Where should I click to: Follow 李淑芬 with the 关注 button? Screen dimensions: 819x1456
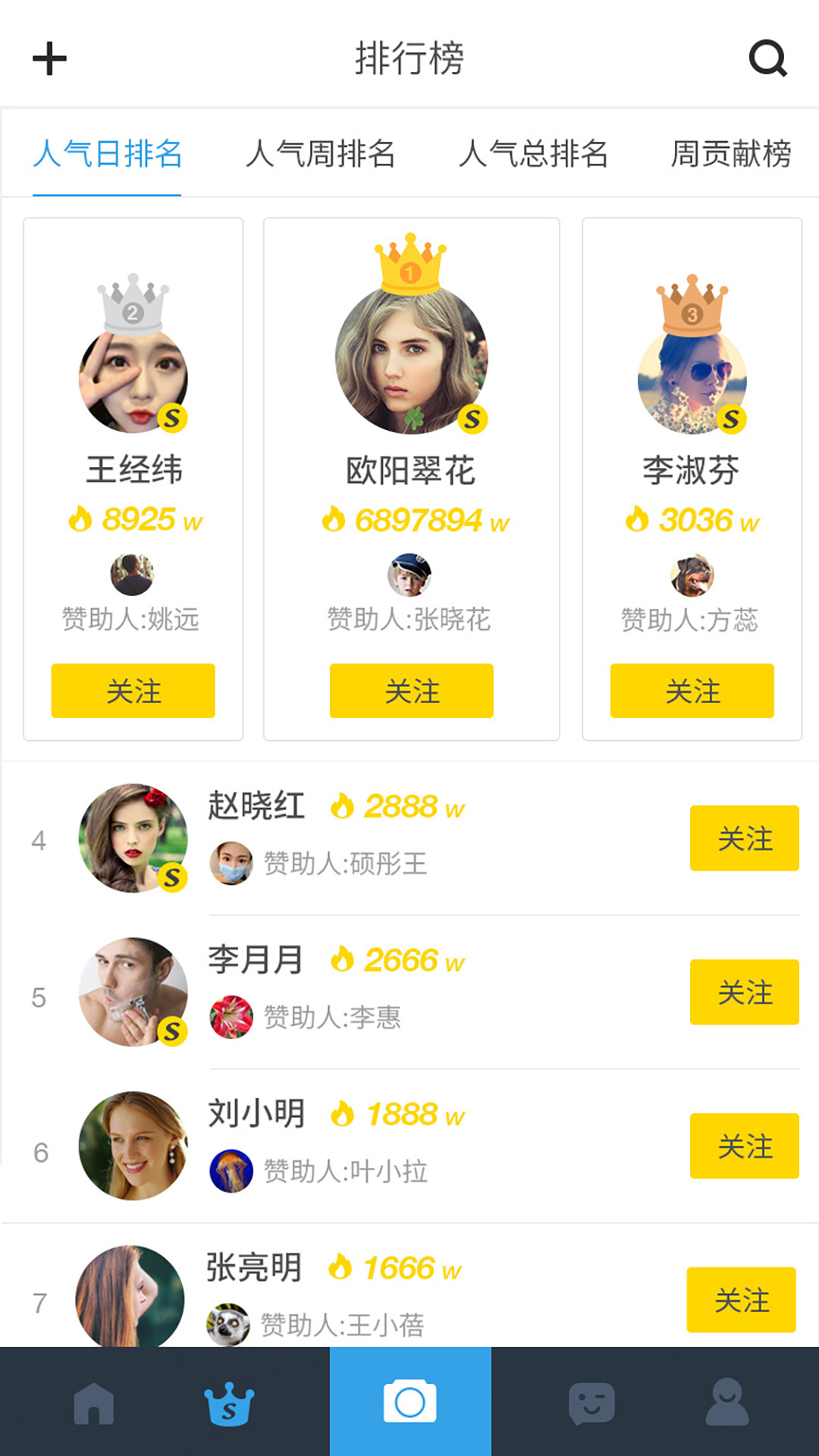pyautogui.click(x=692, y=691)
